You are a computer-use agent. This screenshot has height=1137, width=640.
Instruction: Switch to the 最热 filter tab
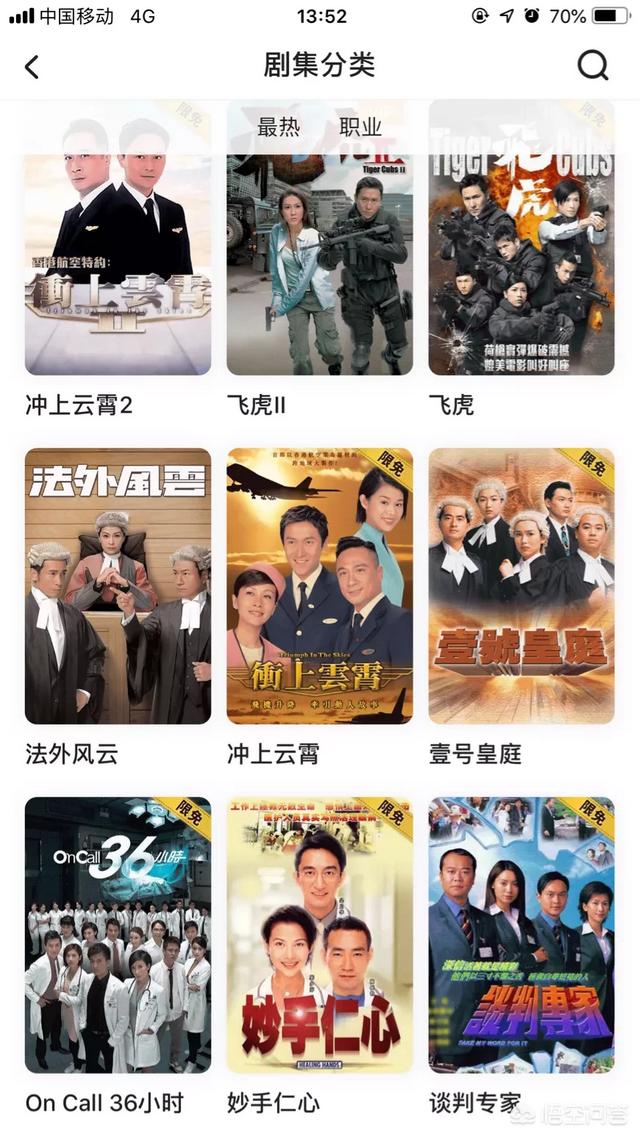click(x=279, y=127)
